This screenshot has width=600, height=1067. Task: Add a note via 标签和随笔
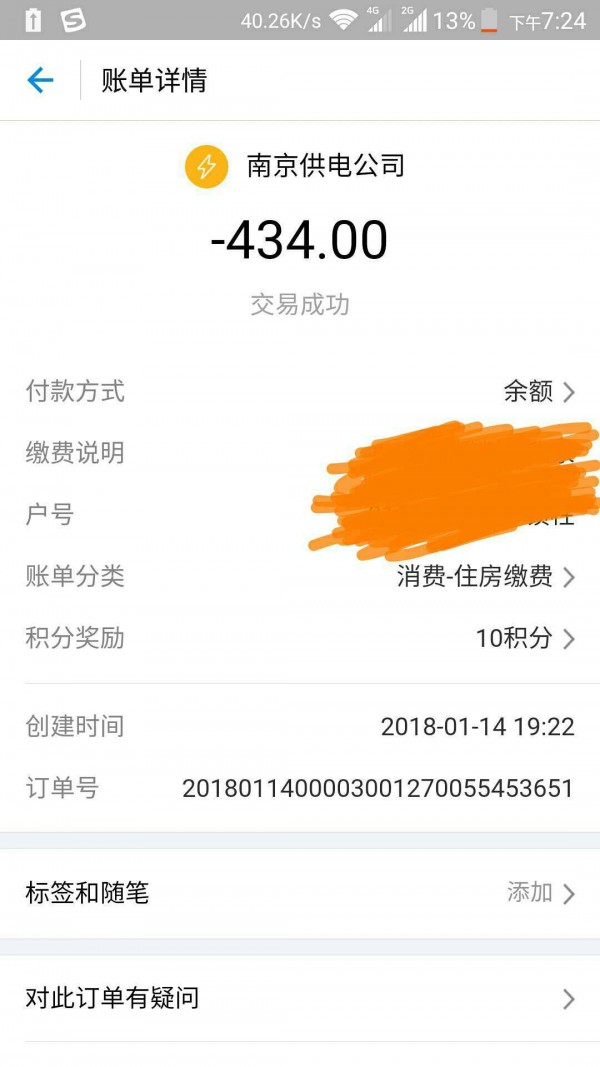tap(300, 893)
